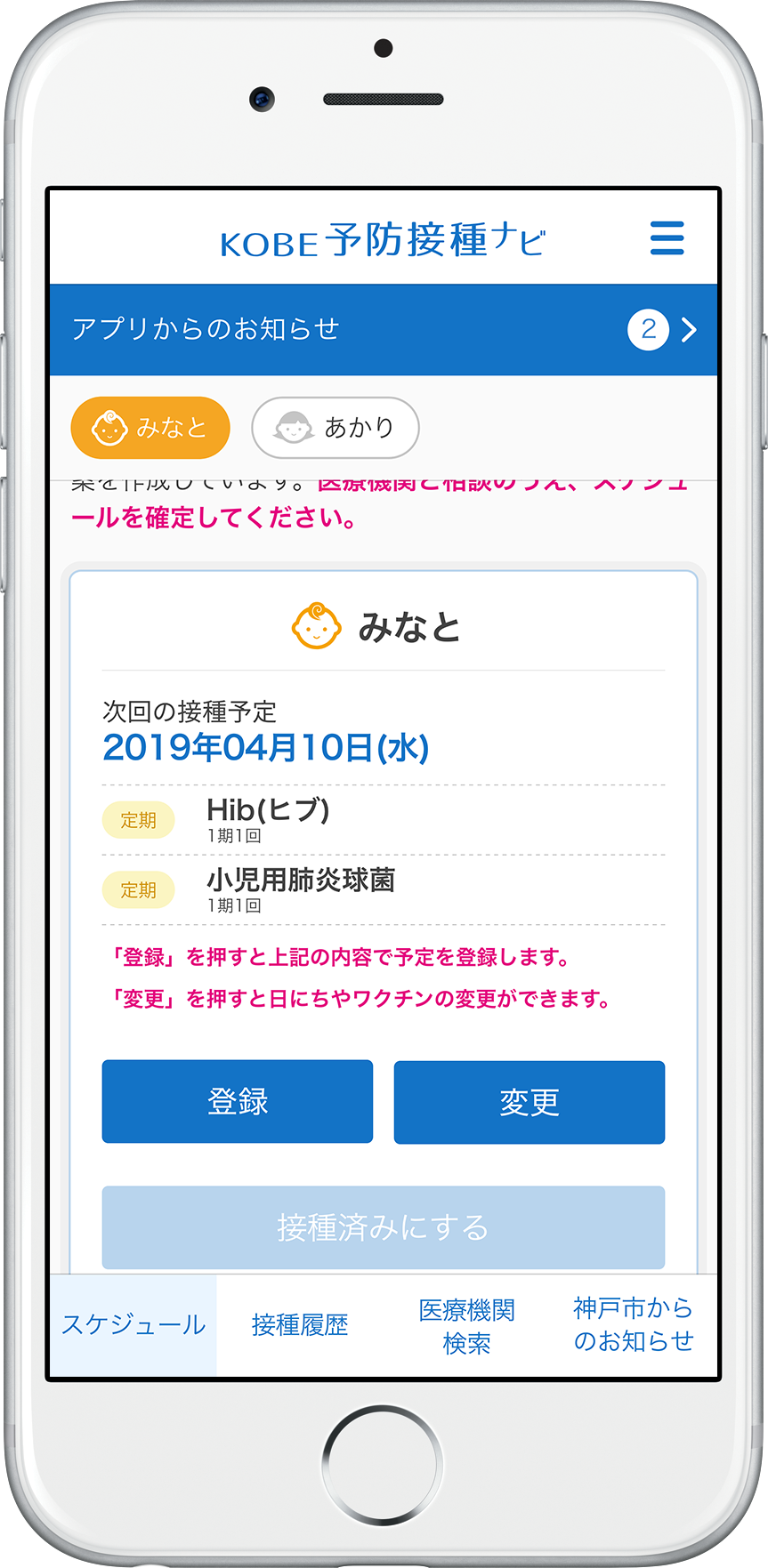Go to 医療機関検索 tab
Screen dimensions: 768x1568
466,1325
